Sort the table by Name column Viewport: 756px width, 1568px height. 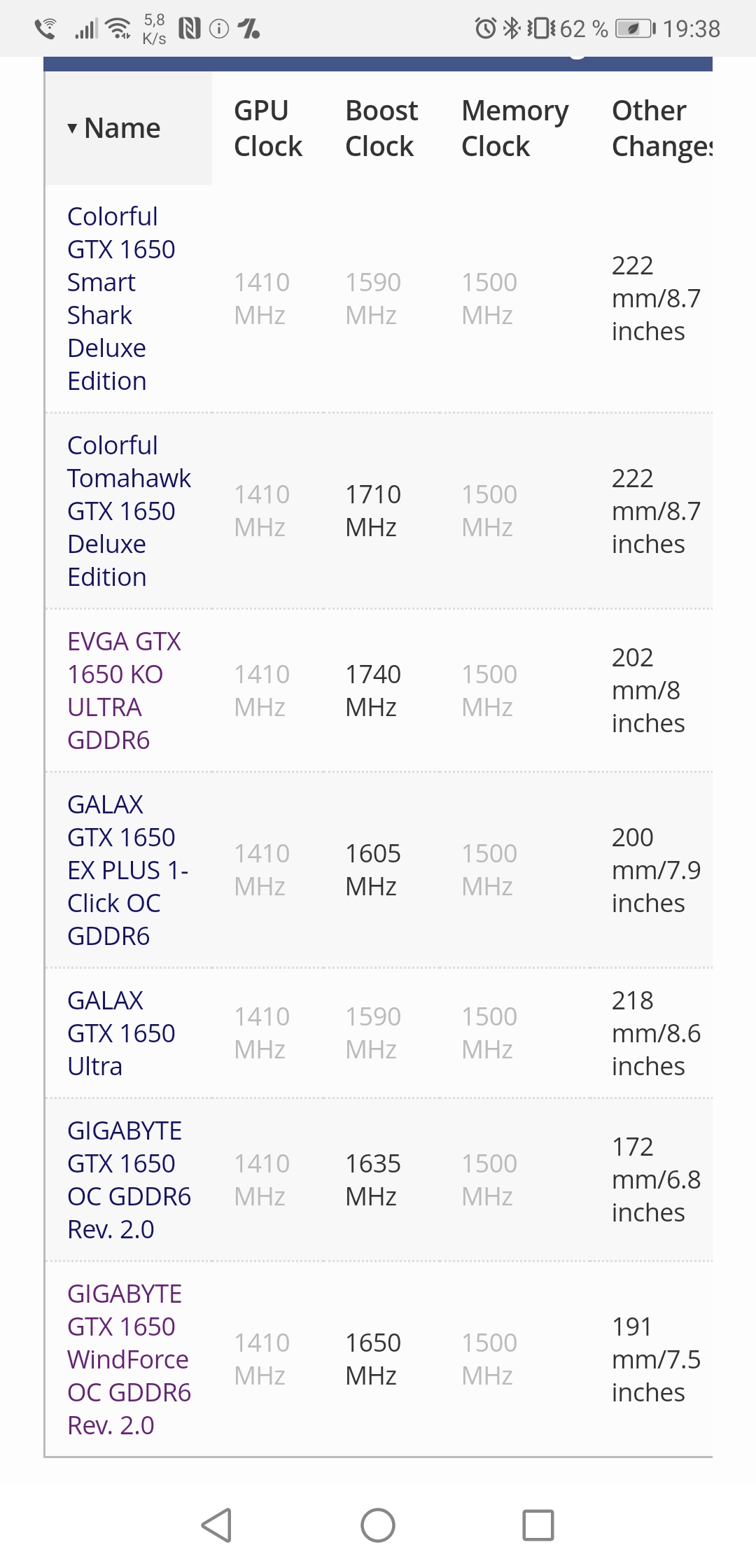click(122, 128)
